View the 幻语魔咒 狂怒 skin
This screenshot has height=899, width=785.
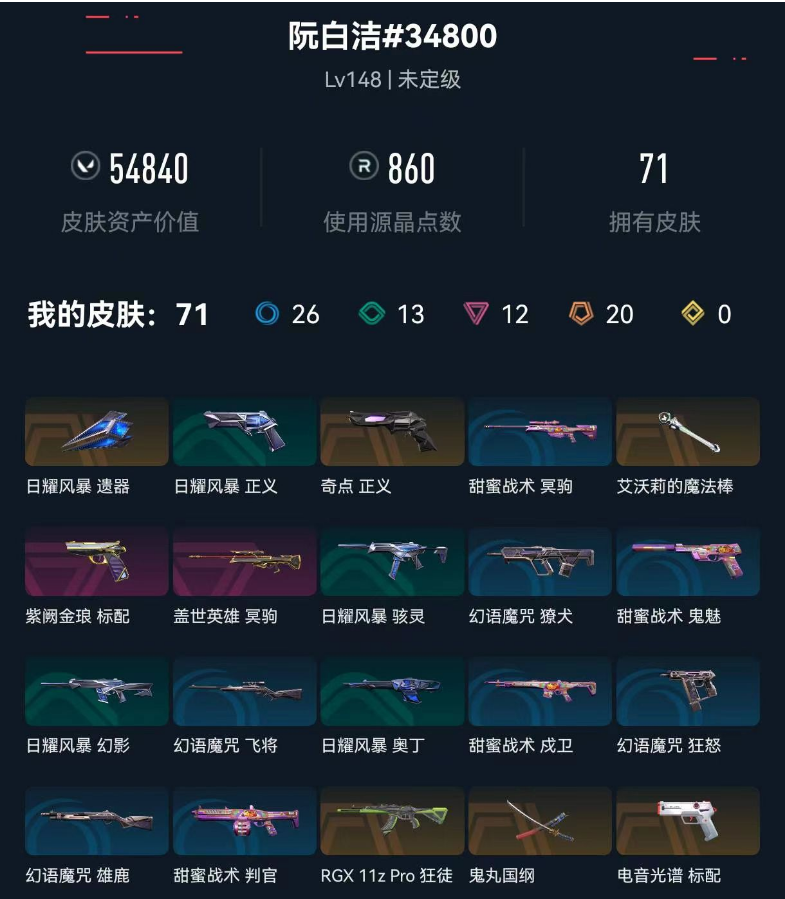point(688,691)
